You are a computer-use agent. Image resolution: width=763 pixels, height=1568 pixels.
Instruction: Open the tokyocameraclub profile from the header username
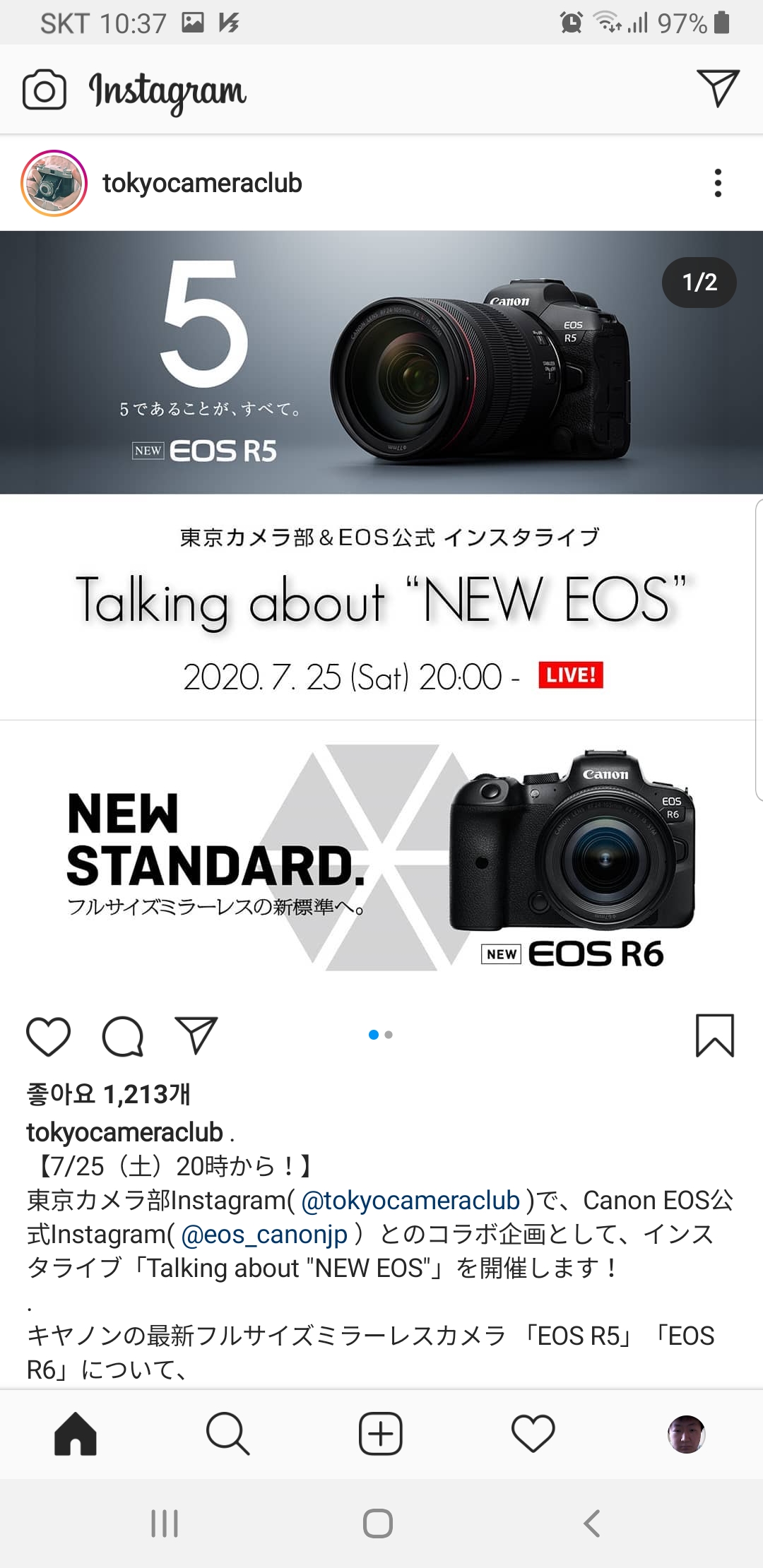tap(202, 183)
